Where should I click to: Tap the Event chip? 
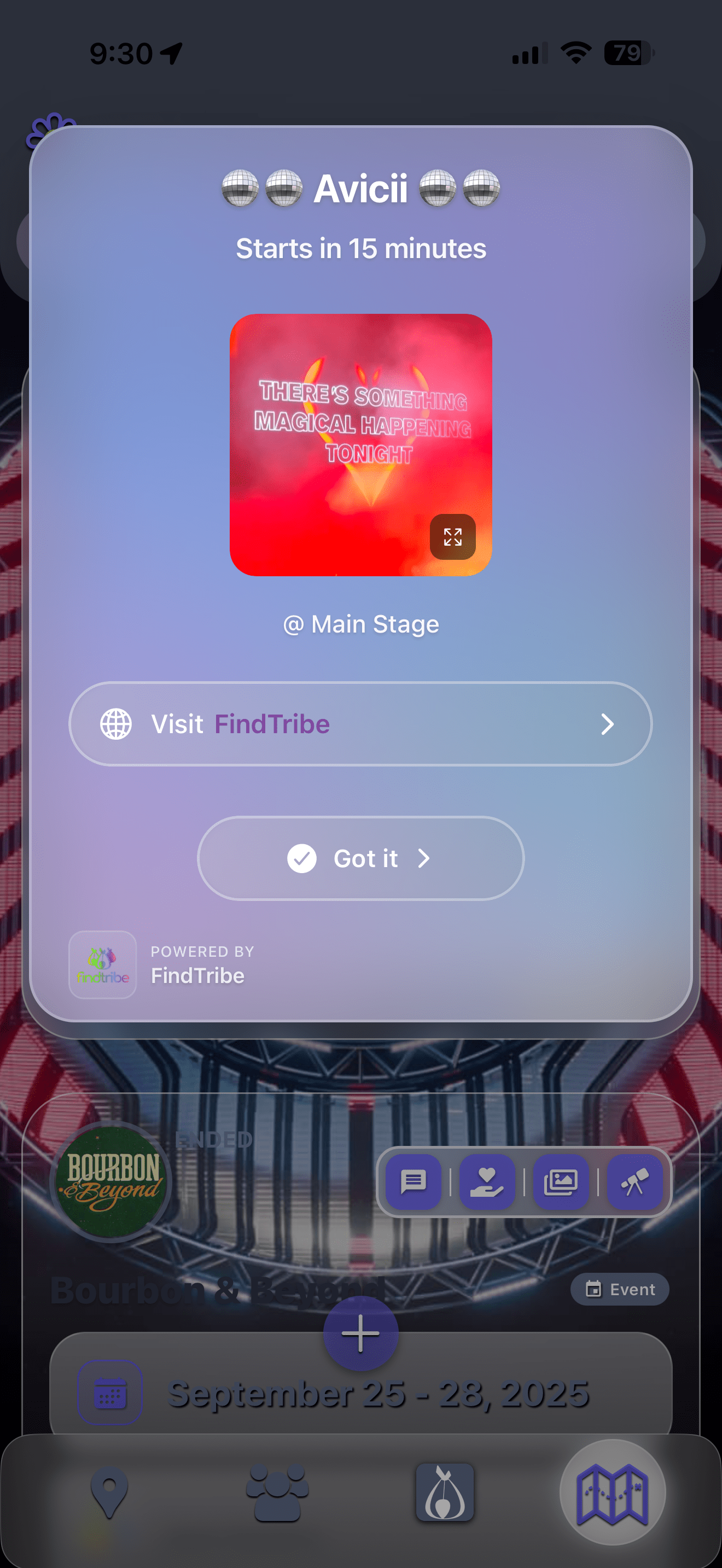click(x=620, y=1289)
